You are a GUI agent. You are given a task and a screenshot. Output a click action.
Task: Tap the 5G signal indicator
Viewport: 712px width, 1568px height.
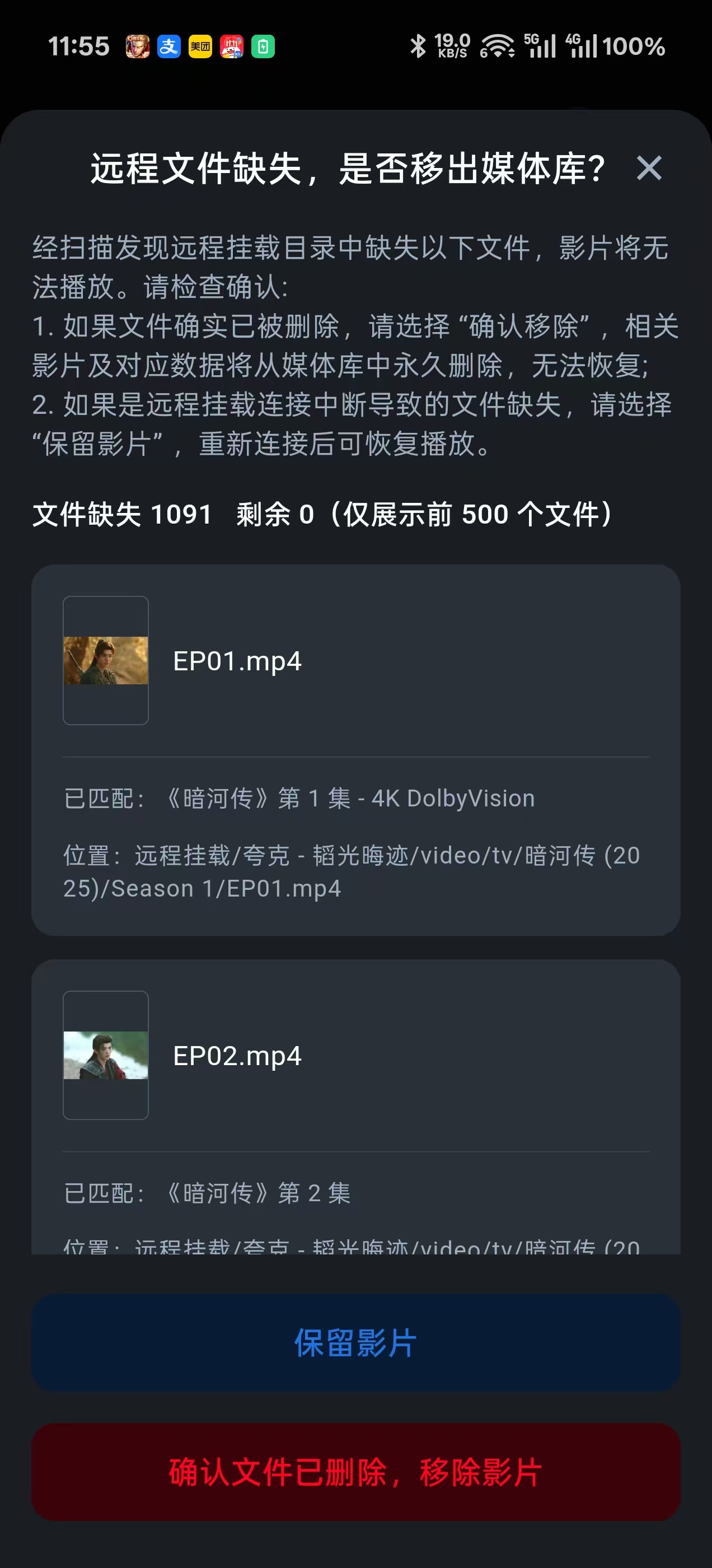540,46
